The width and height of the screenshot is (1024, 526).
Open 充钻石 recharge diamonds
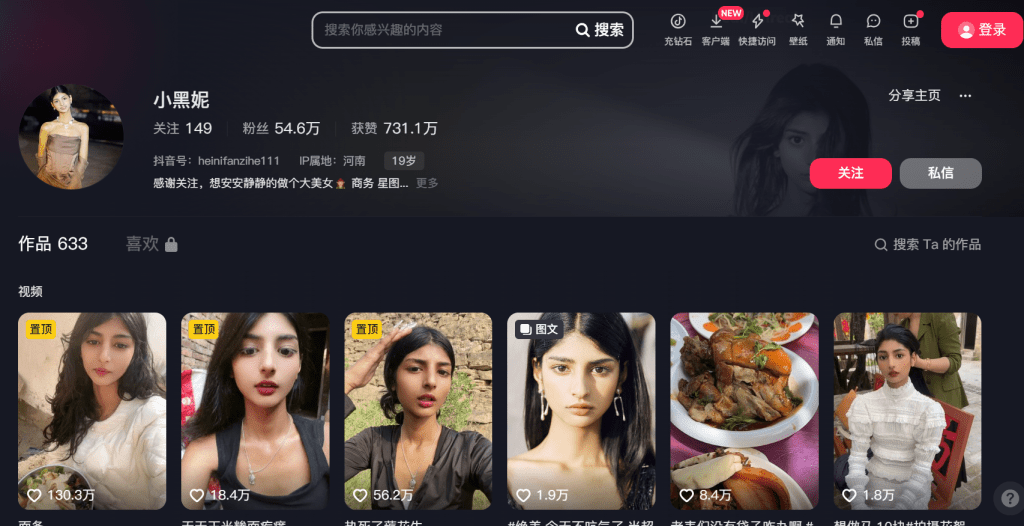tap(677, 28)
